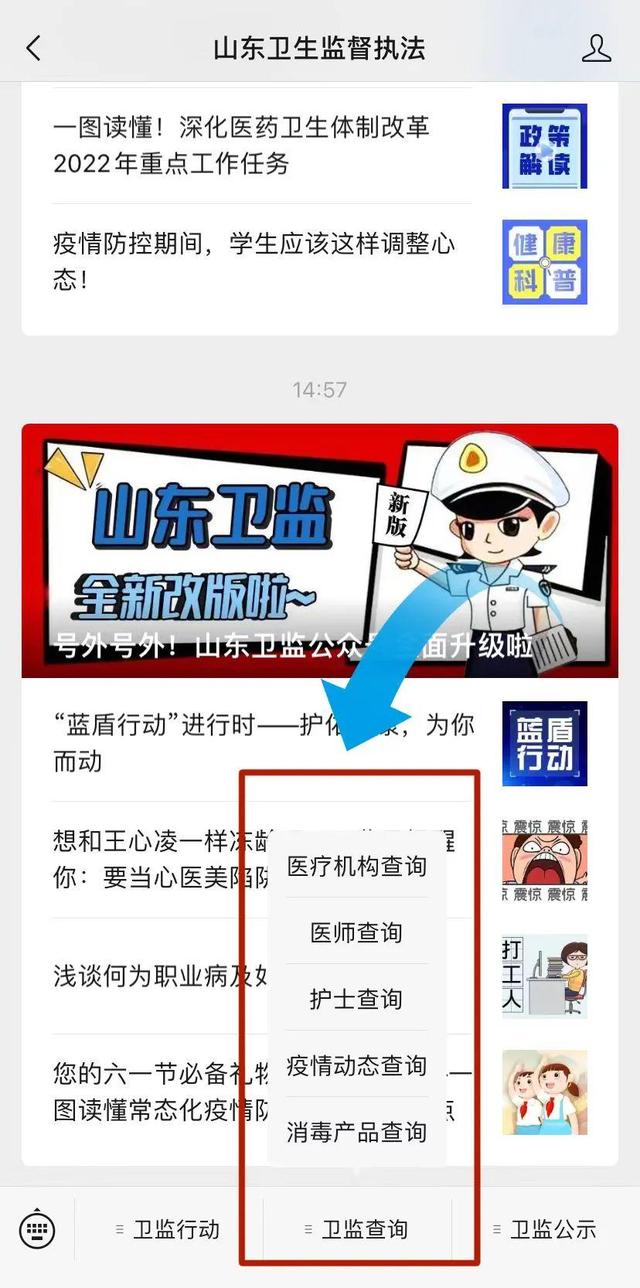Go back from 山东卫生监督执法
The image size is (640, 1288).
(34, 48)
